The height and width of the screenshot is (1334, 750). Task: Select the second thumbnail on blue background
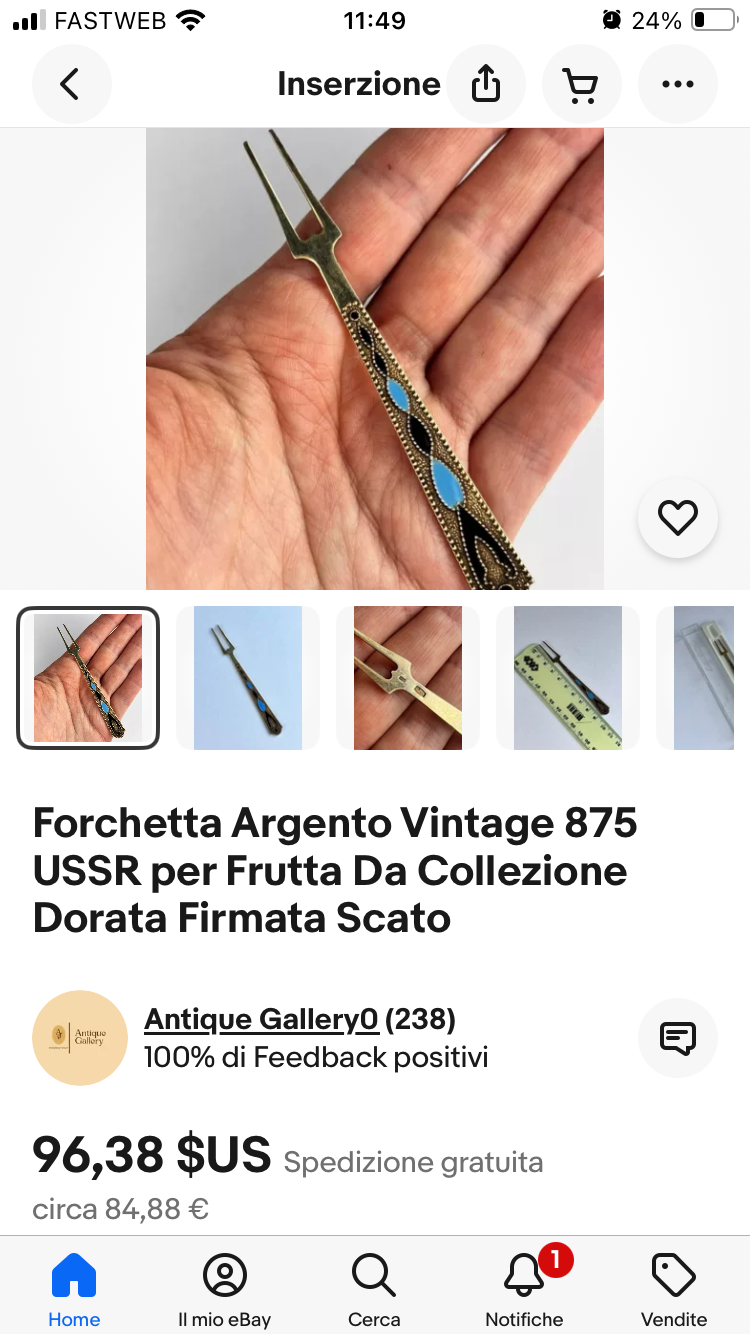248,678
